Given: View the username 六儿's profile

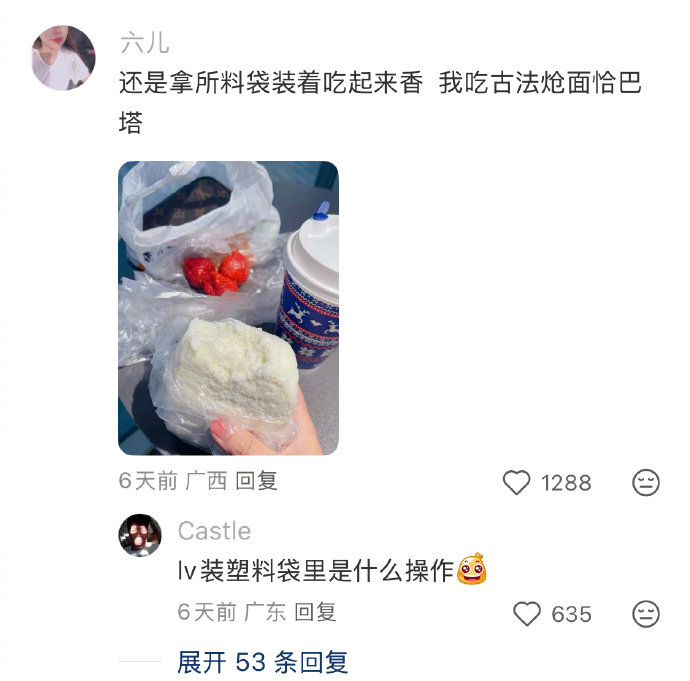Looking at the screenshot, I should (x=144, y=43).
